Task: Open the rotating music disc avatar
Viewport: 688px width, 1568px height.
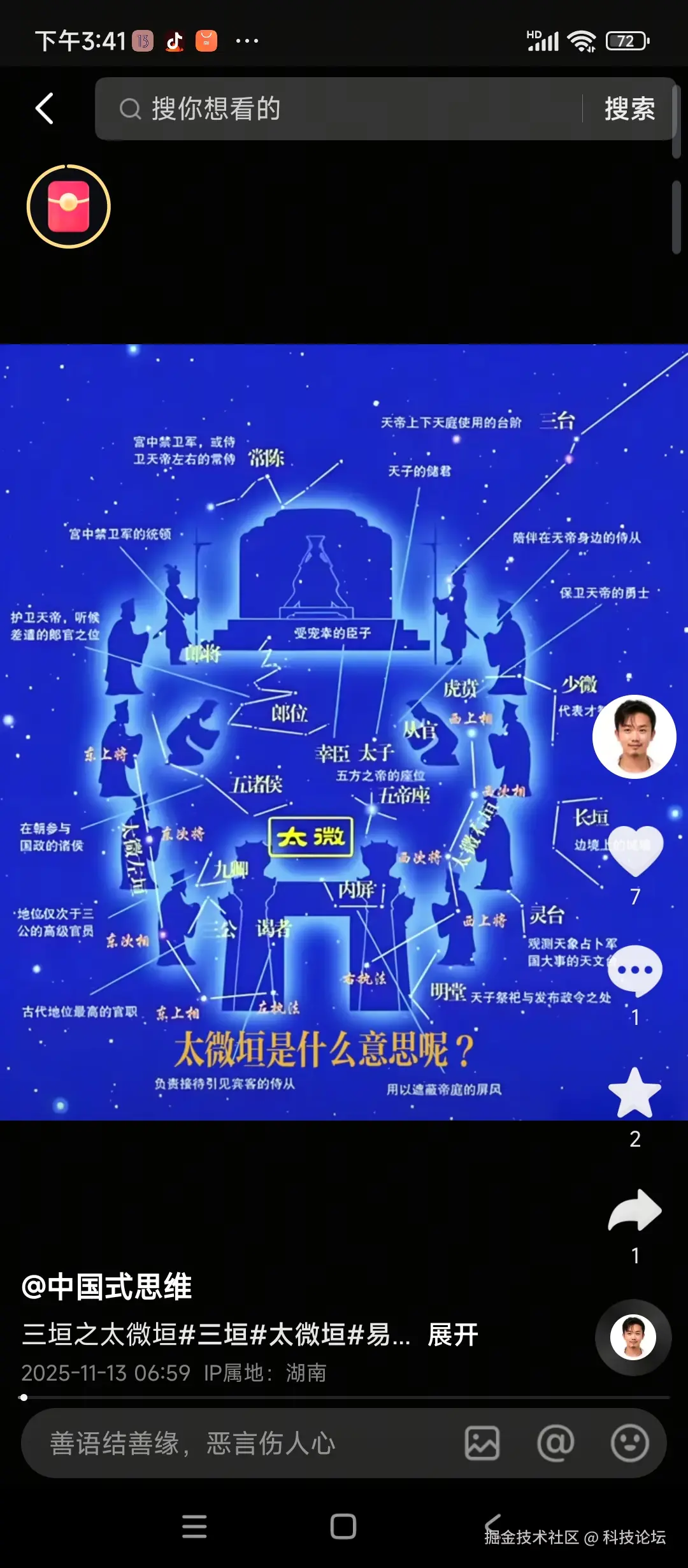Action: point(633,1338)
